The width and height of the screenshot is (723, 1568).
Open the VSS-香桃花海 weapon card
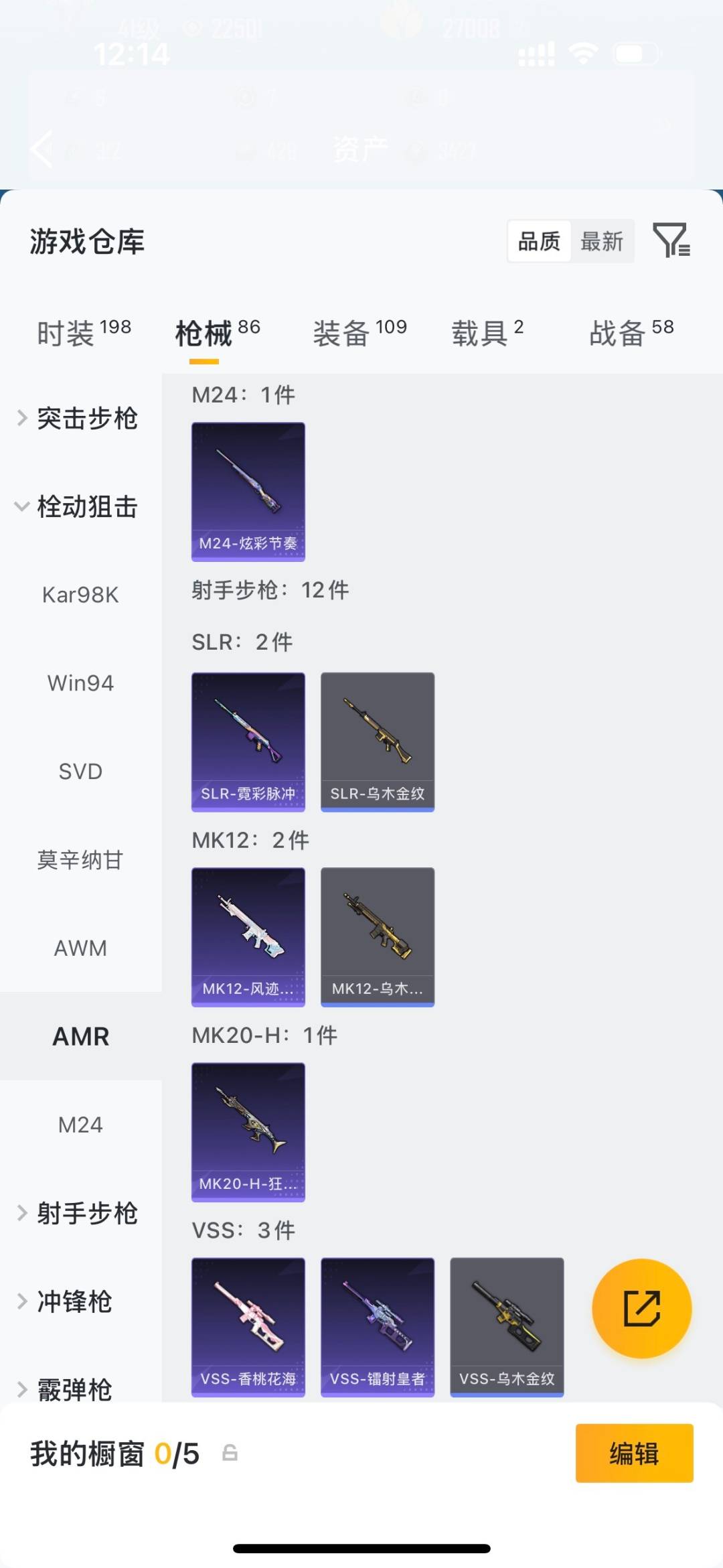point(248,1326)
